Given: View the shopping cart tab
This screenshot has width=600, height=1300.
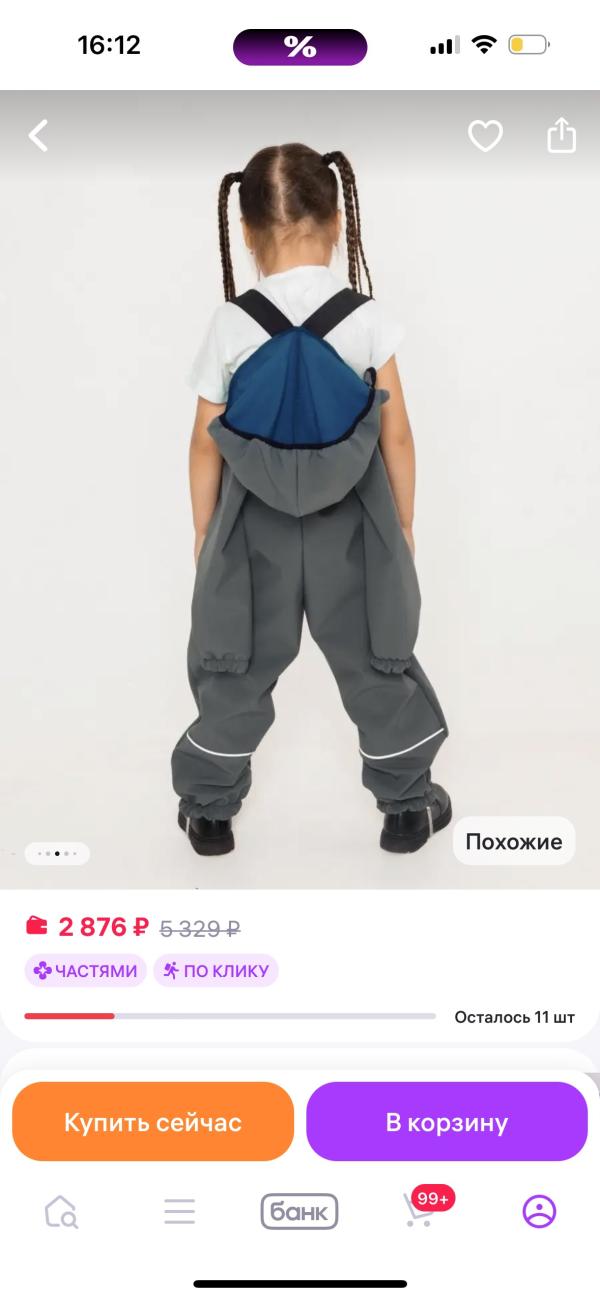Looking at the screenshot, I should (420, 1210).
